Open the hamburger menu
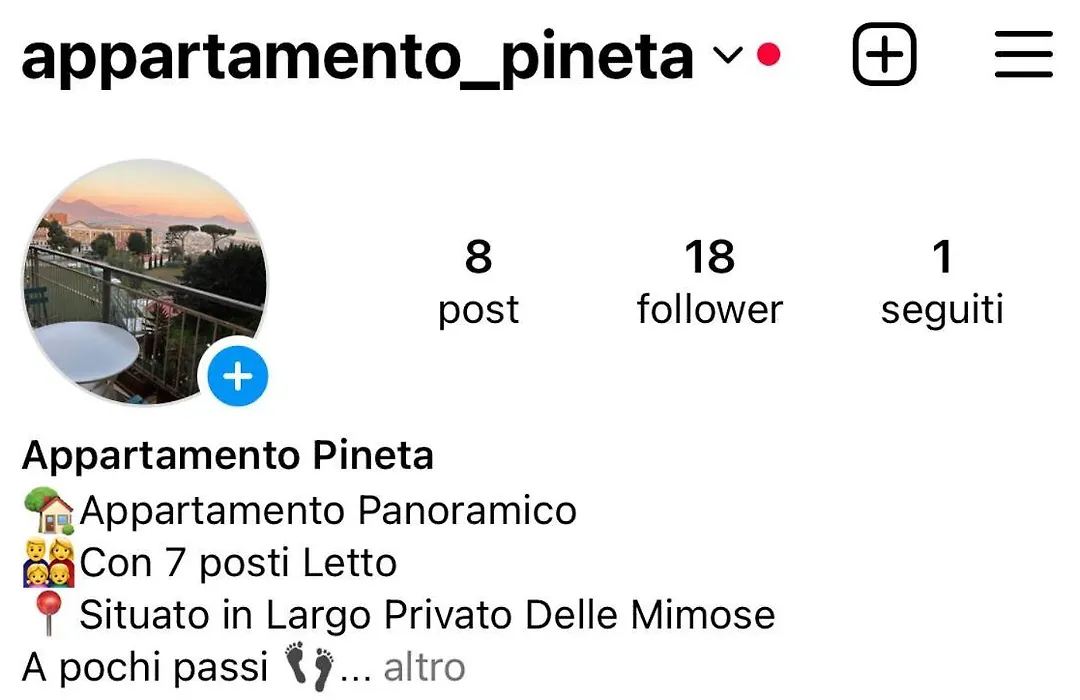Image resolution: width=1080 pixels, height=700 pixels. [1024, 54]
